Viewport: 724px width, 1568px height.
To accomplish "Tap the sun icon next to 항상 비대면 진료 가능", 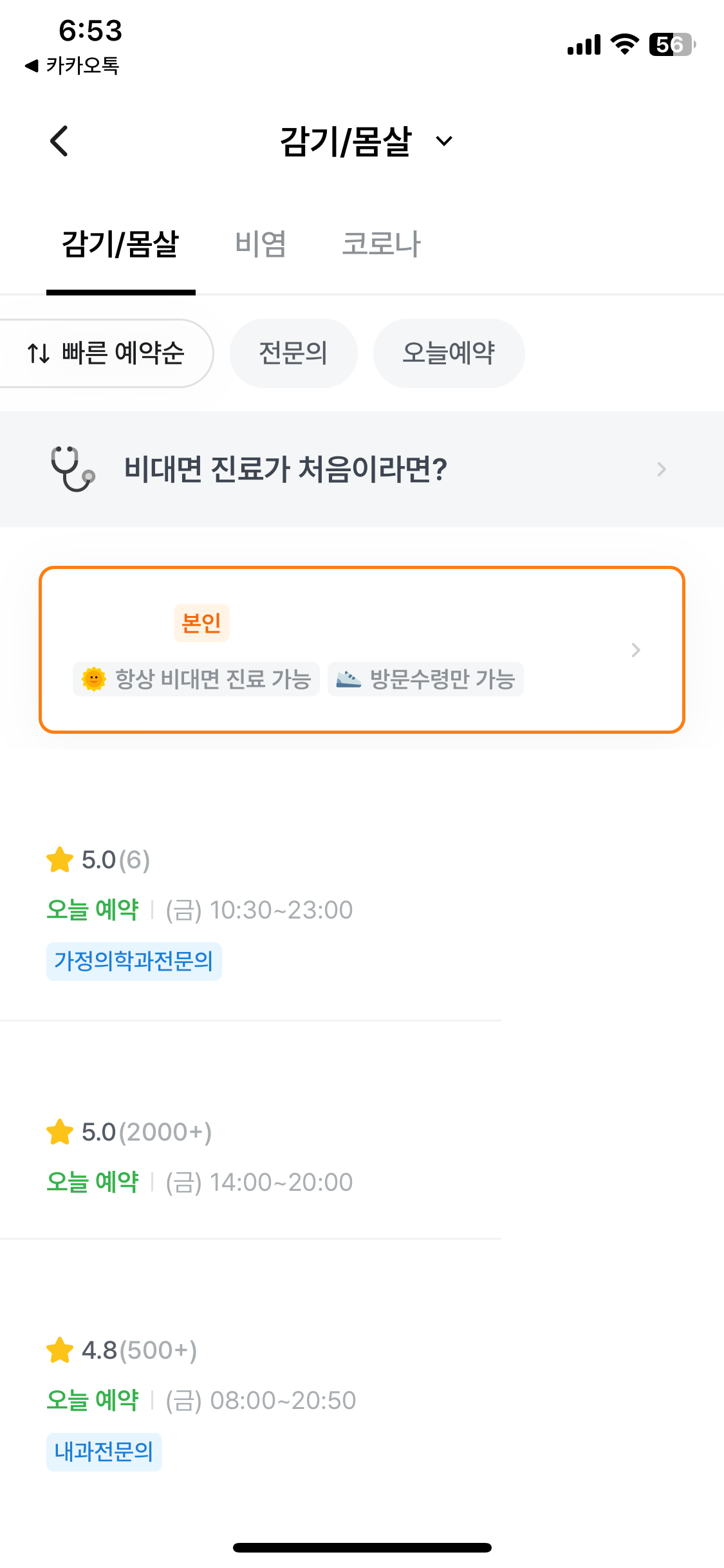I will click(x=94, y=678).
